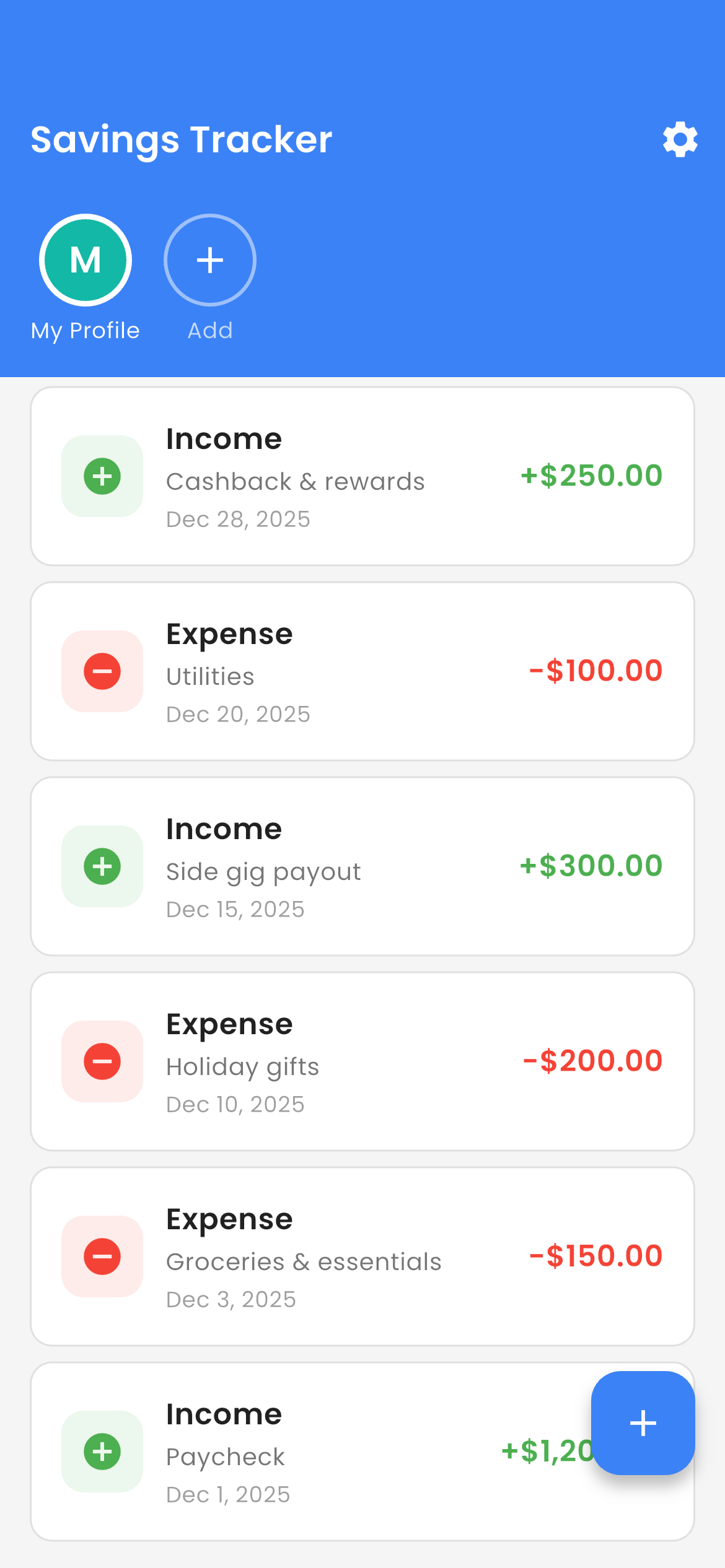Viewport: 725px width, 1568px height.
Task: View Groceries & essentials expense details
Action: [362, 1257]
